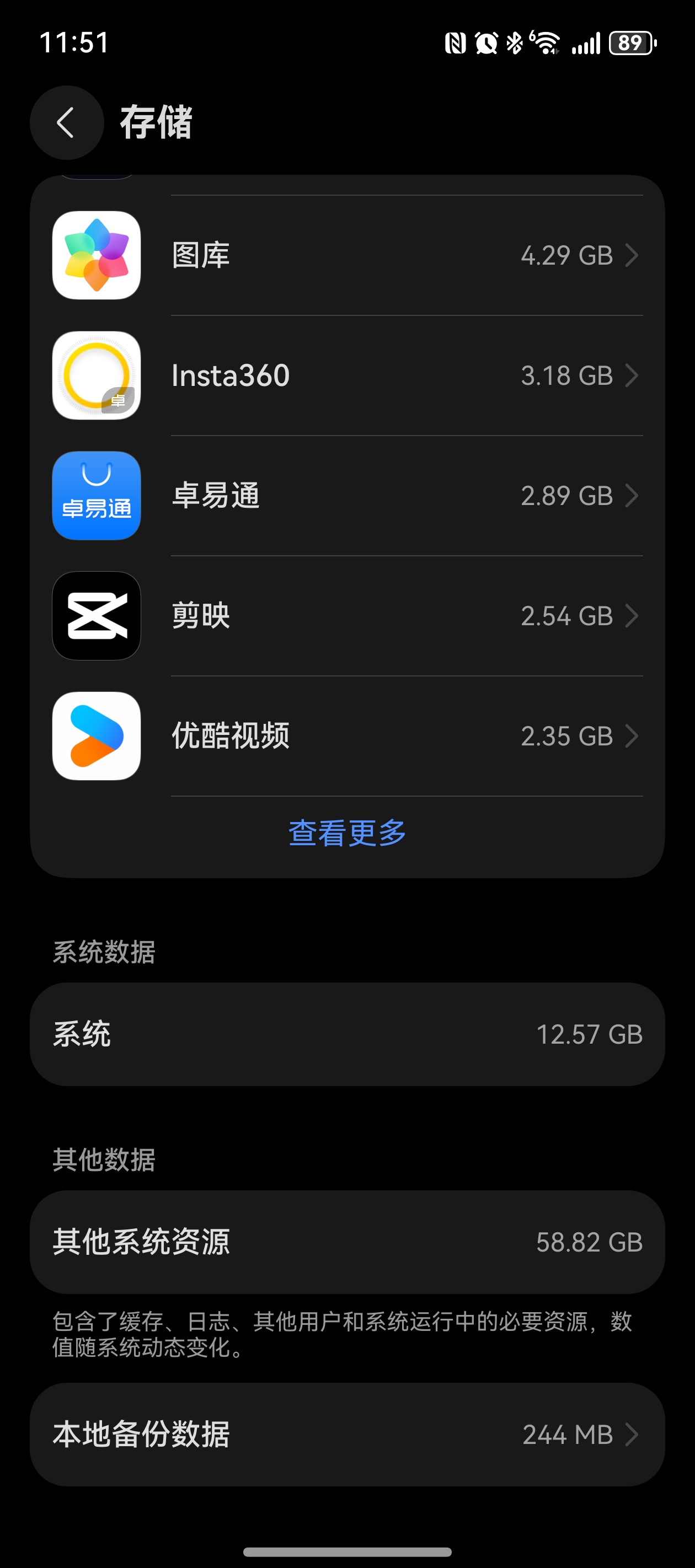Go back from the 存储 page
The width and height of the screenshot is (695, 1568).
(66, 123)
